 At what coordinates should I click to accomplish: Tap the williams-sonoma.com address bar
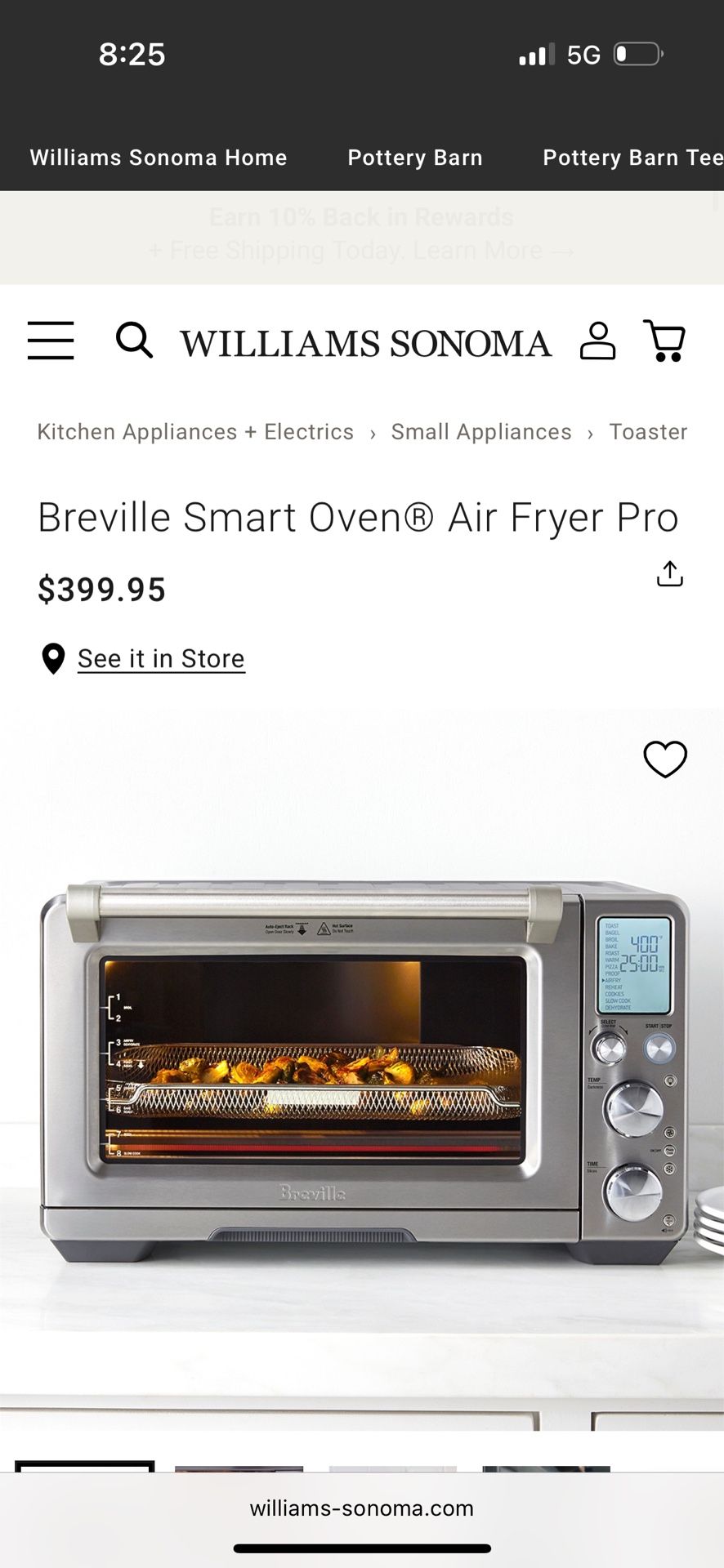362,1508
